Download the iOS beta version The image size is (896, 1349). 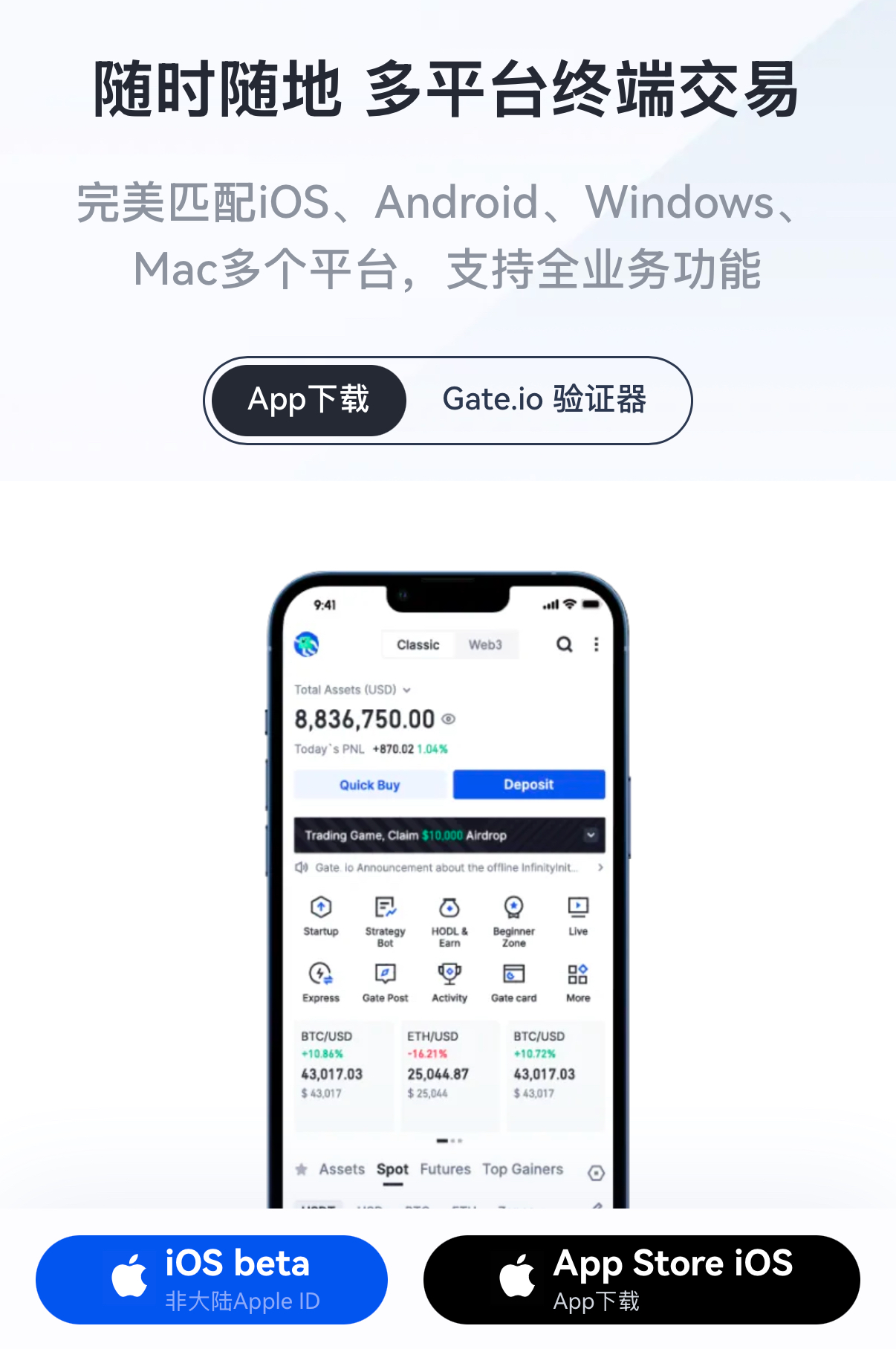[x=212, y=1279]
